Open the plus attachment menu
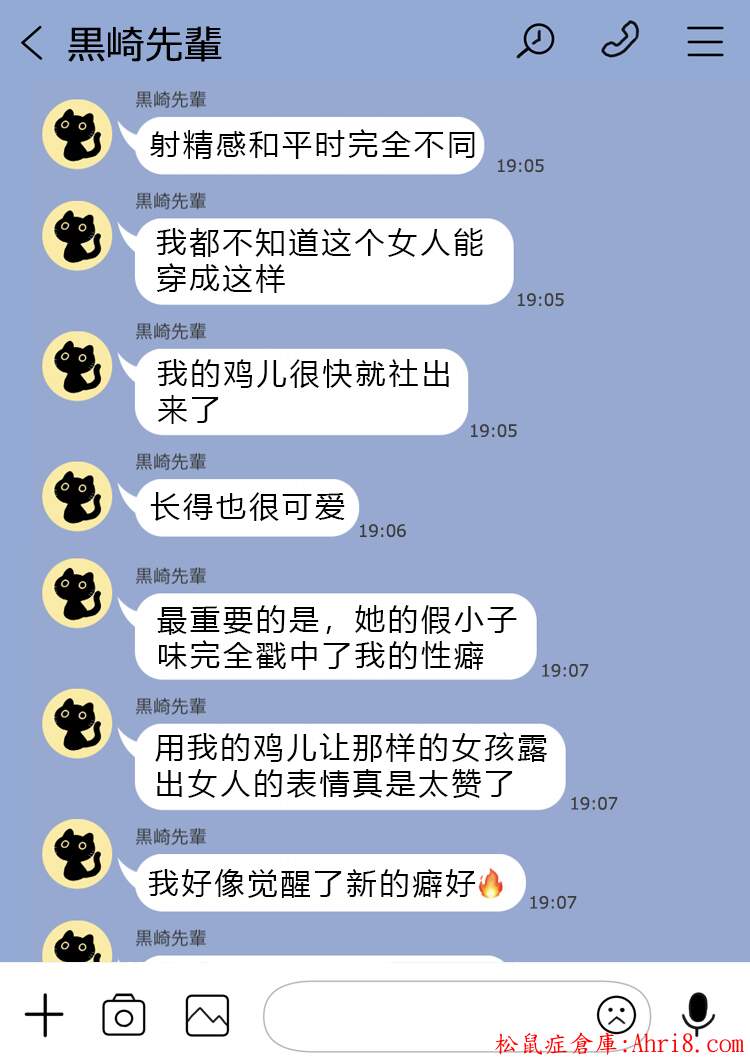The width and height of the screenshot is (750, 1061). pos(43,1016)
